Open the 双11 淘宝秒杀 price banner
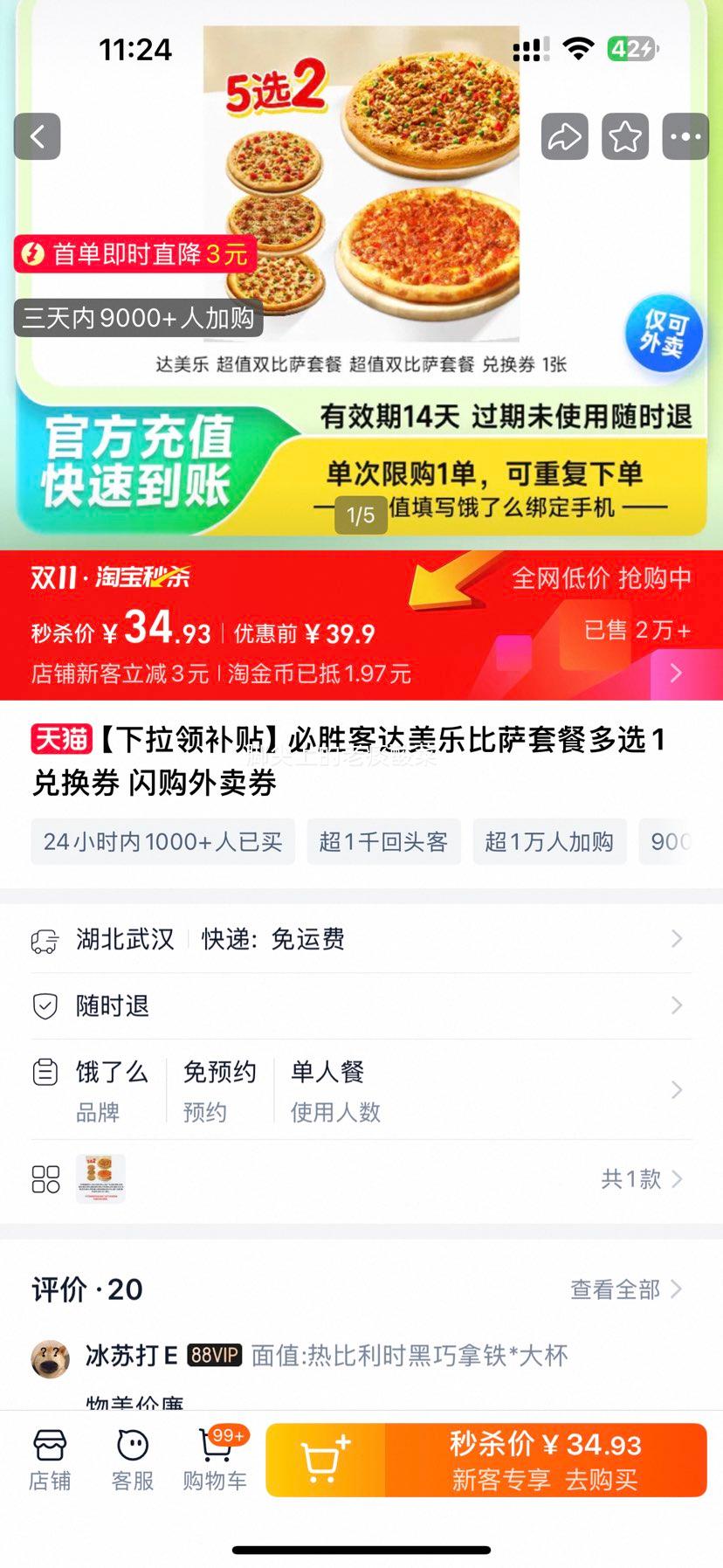The image size is (723, 1568). [x=361, y=625]
